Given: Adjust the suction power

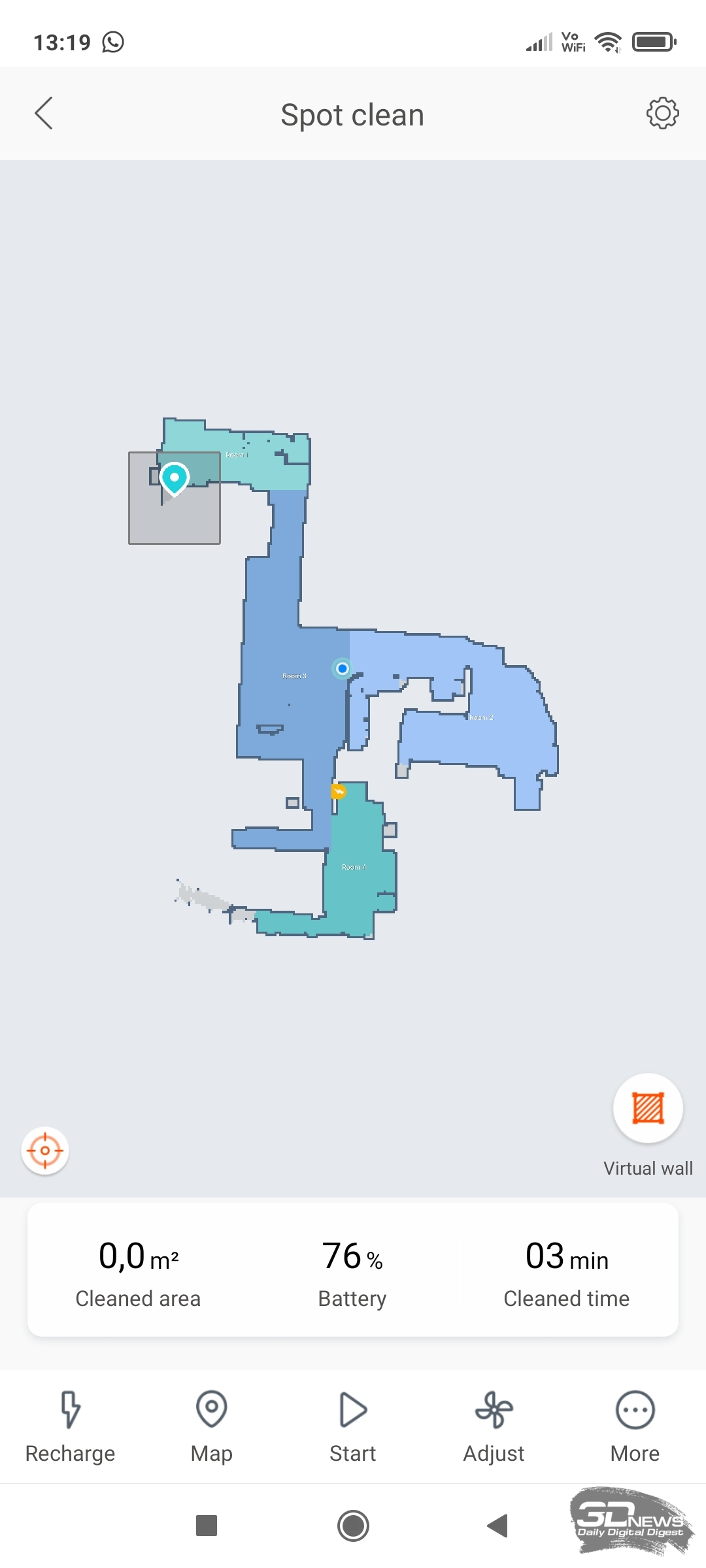Looking at the screenshot, I should 494,1426.
